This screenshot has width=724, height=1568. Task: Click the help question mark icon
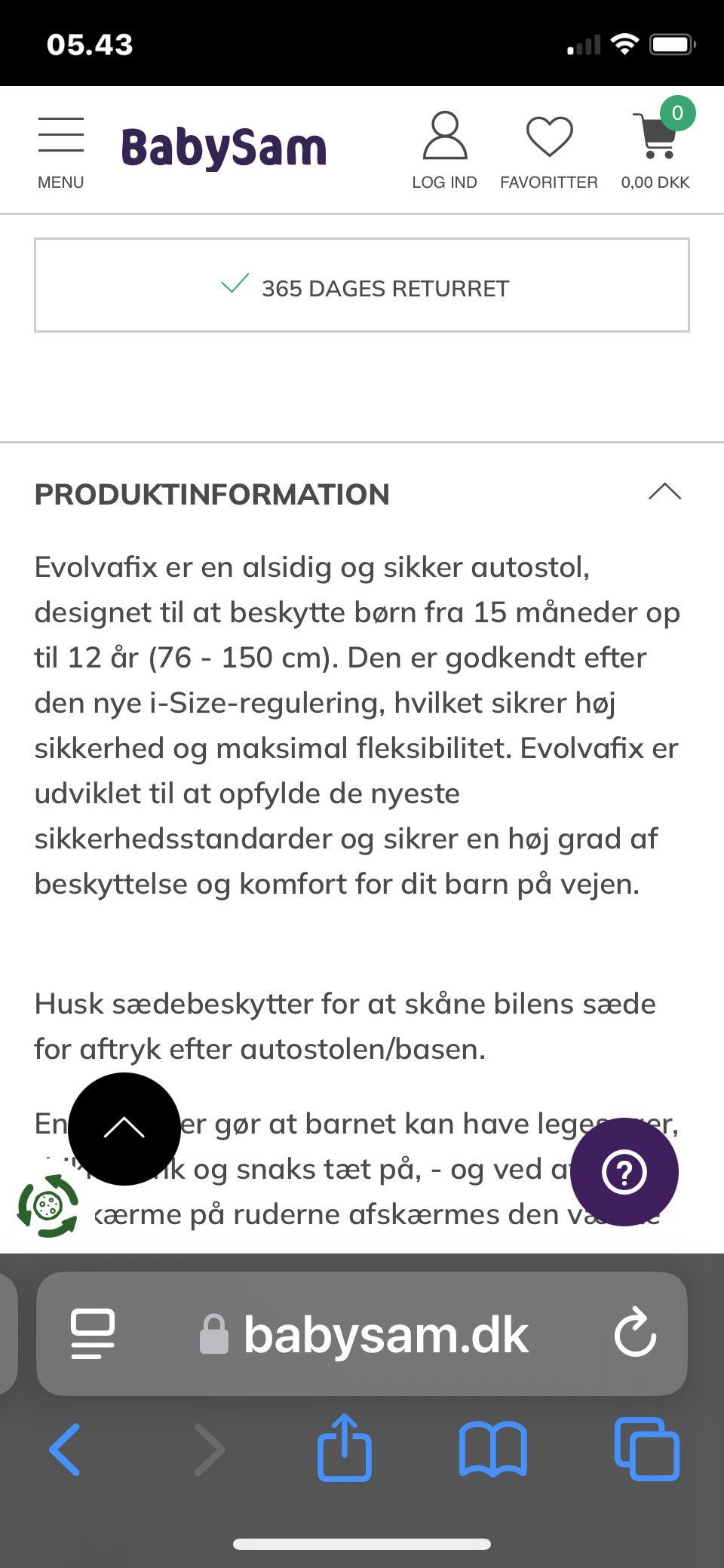pos(624,1171)
